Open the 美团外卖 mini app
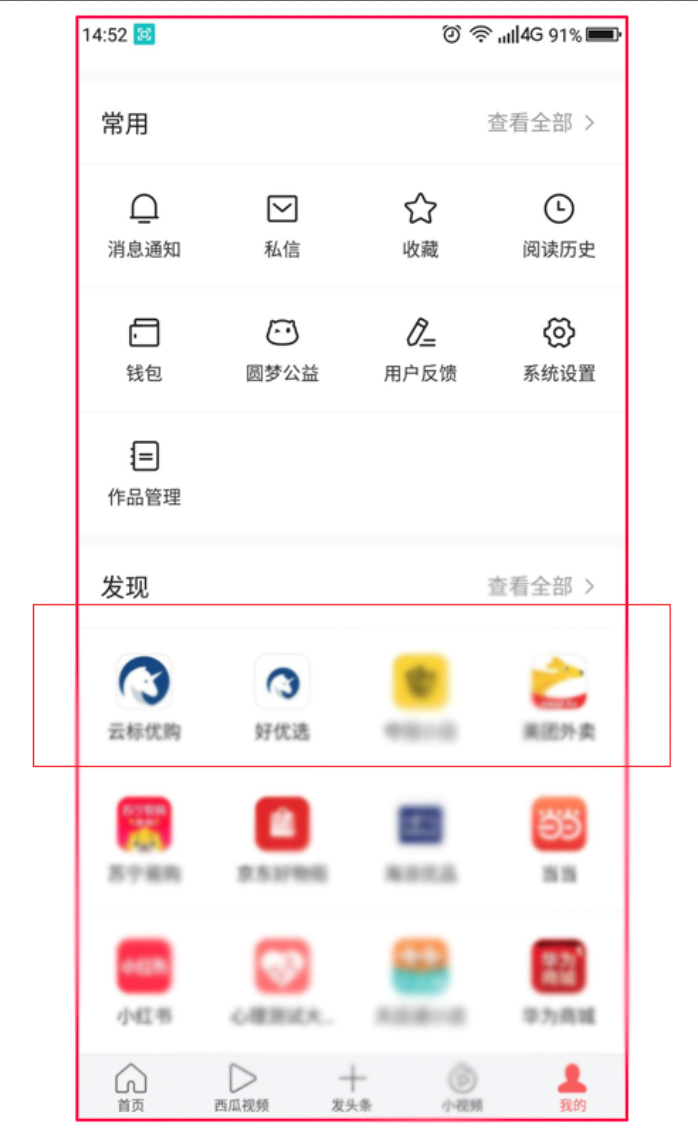 (x=558, y=696)
